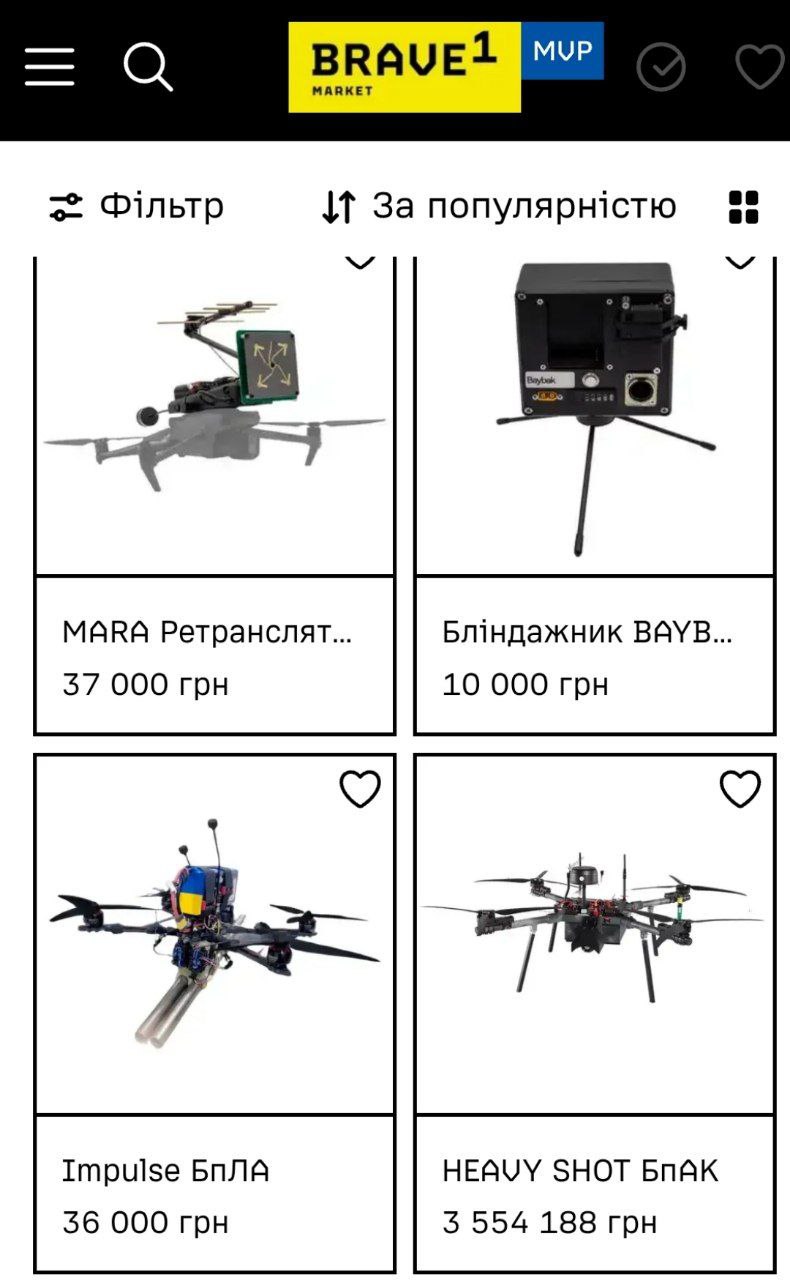Open the checkmark compare list icon
The width and height of the screenshot is (790, 1280).
pyautogui.click(x=661, y=68)
